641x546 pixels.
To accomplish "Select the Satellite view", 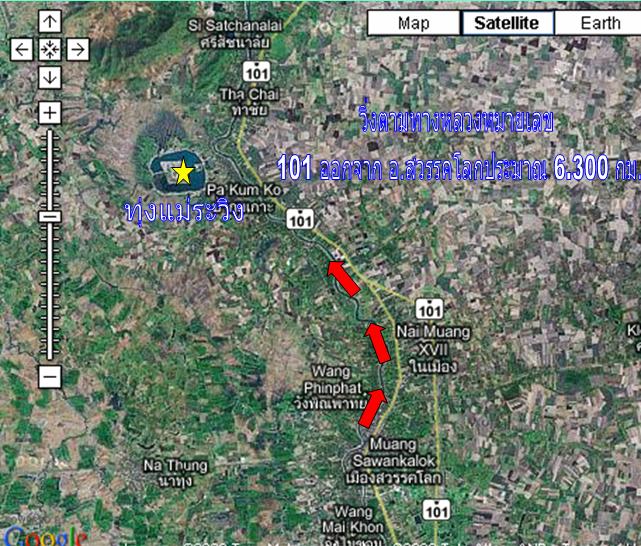I will [x=506, y=23].
